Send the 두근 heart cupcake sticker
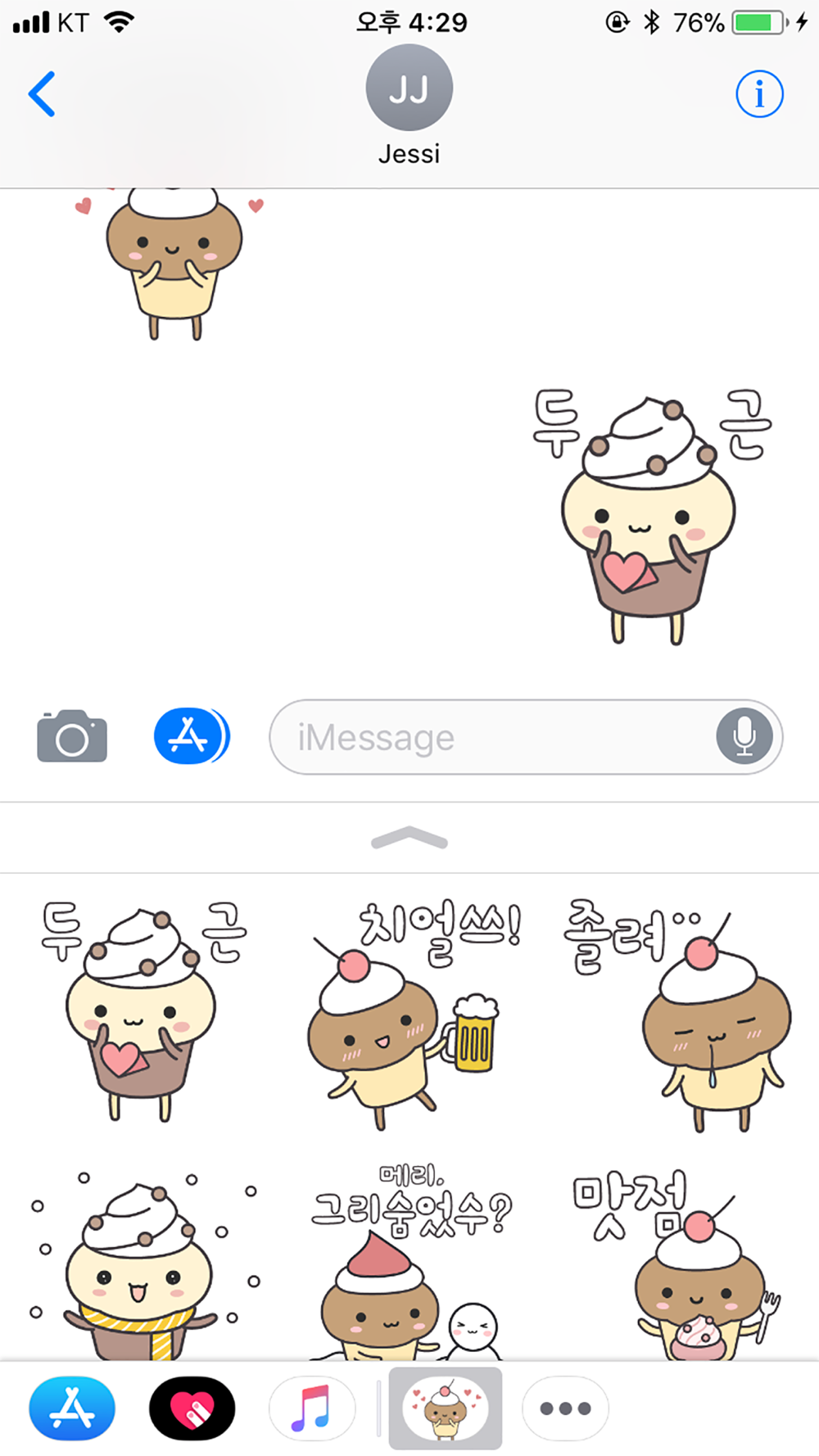The height and width of the screenshot is (1456, 819). point(142,1011)
